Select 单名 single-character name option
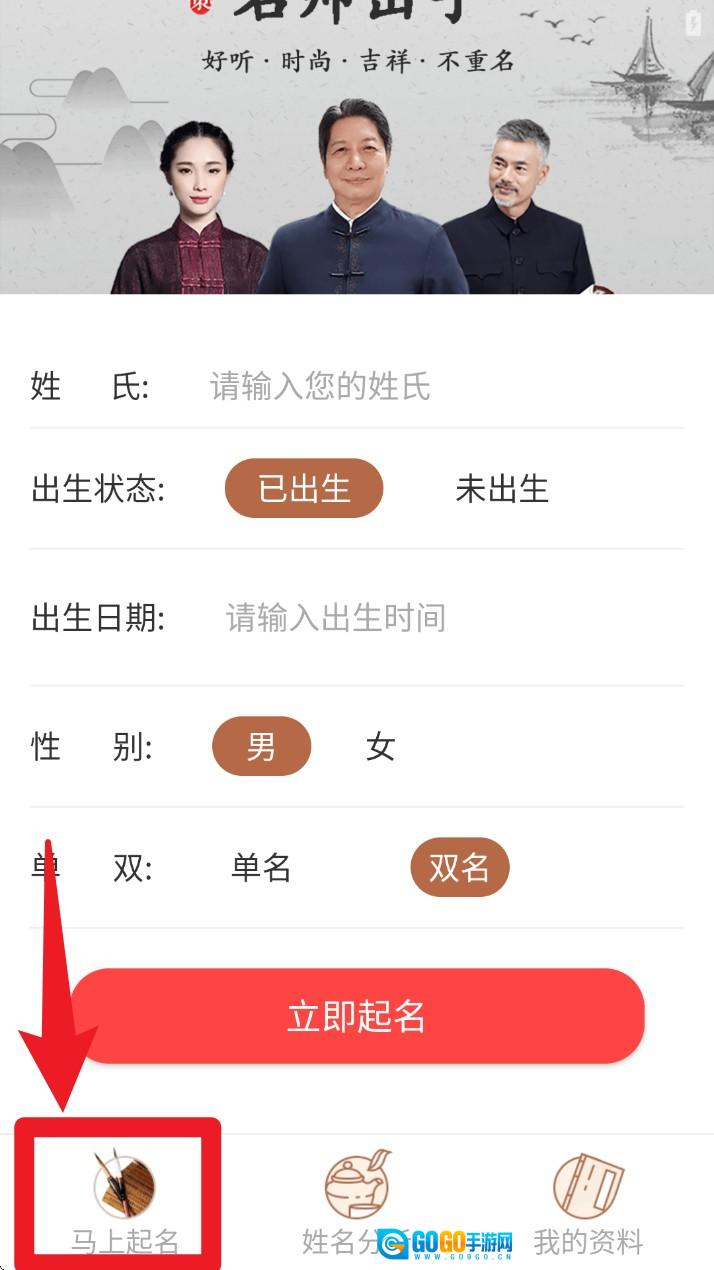Screen dimensions: 714x1270 tap(261, 867)
